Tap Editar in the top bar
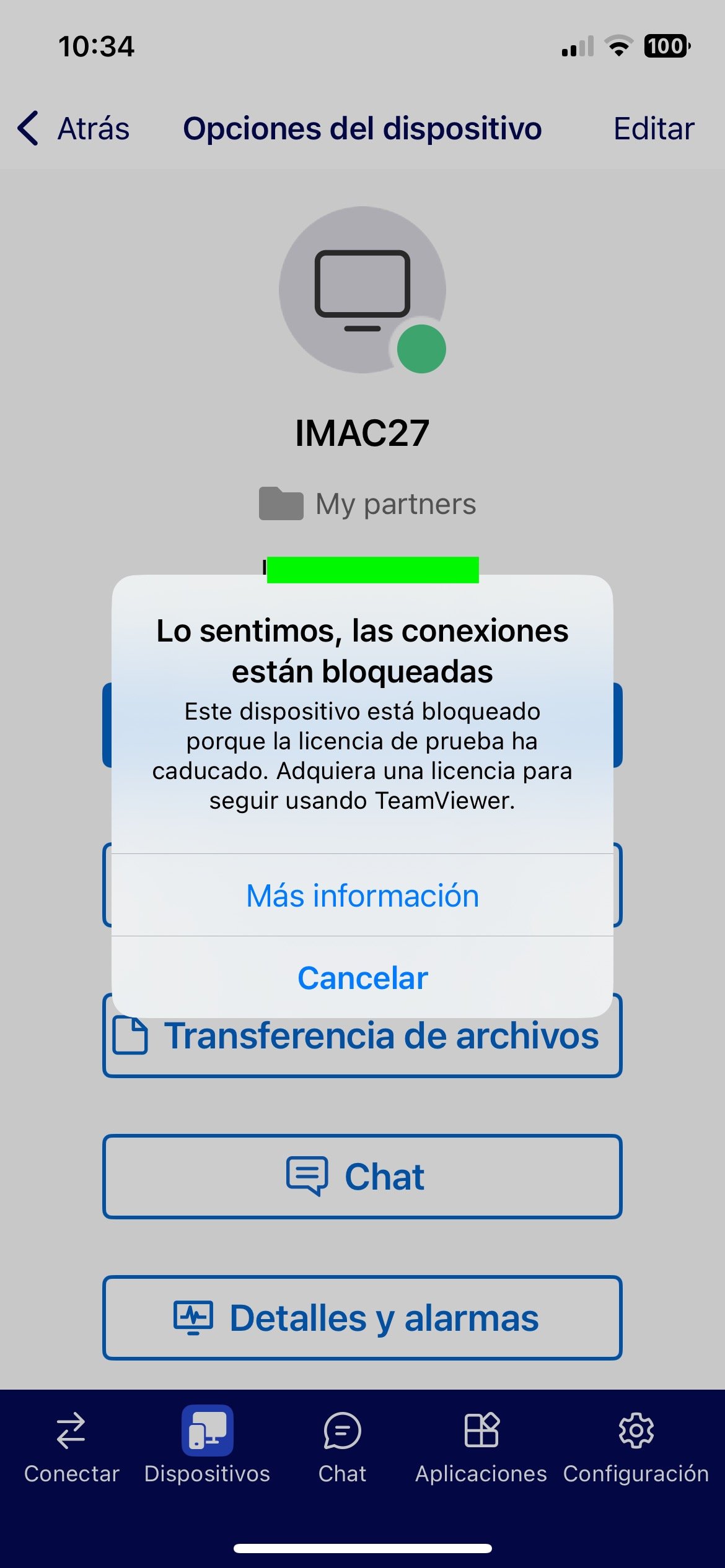Screen dimensions: 725x1568 (x=653, y=129)
